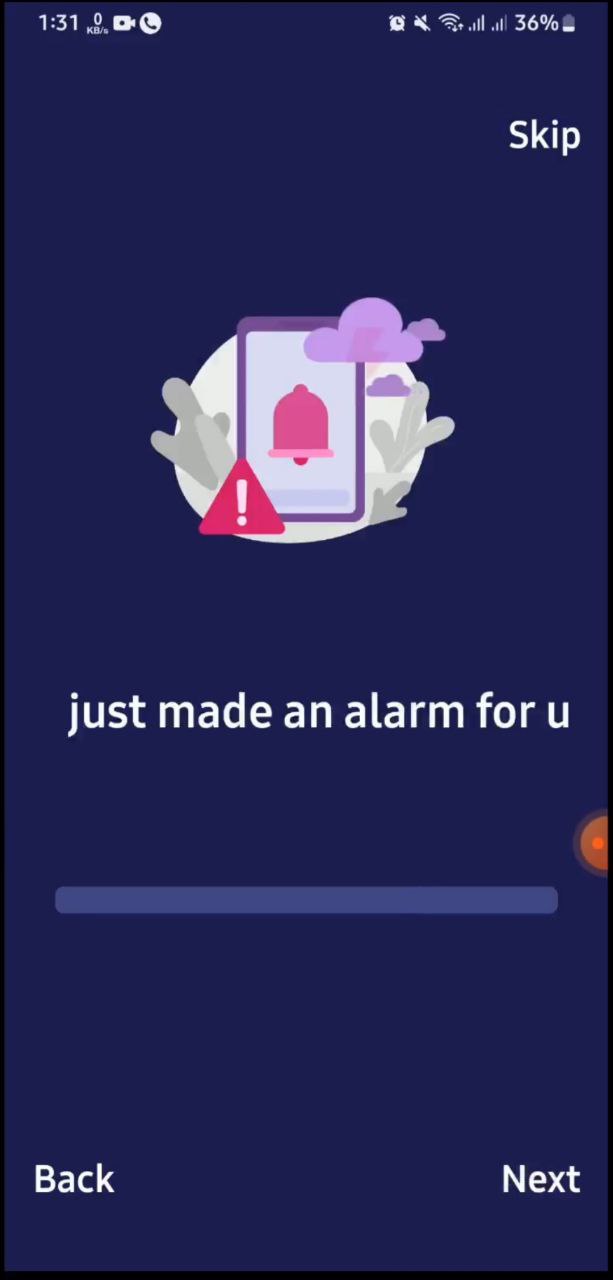This screenshot has height=1280, width=613.
Task: Go to the Next onboarding page
Action: point(540,1179)
